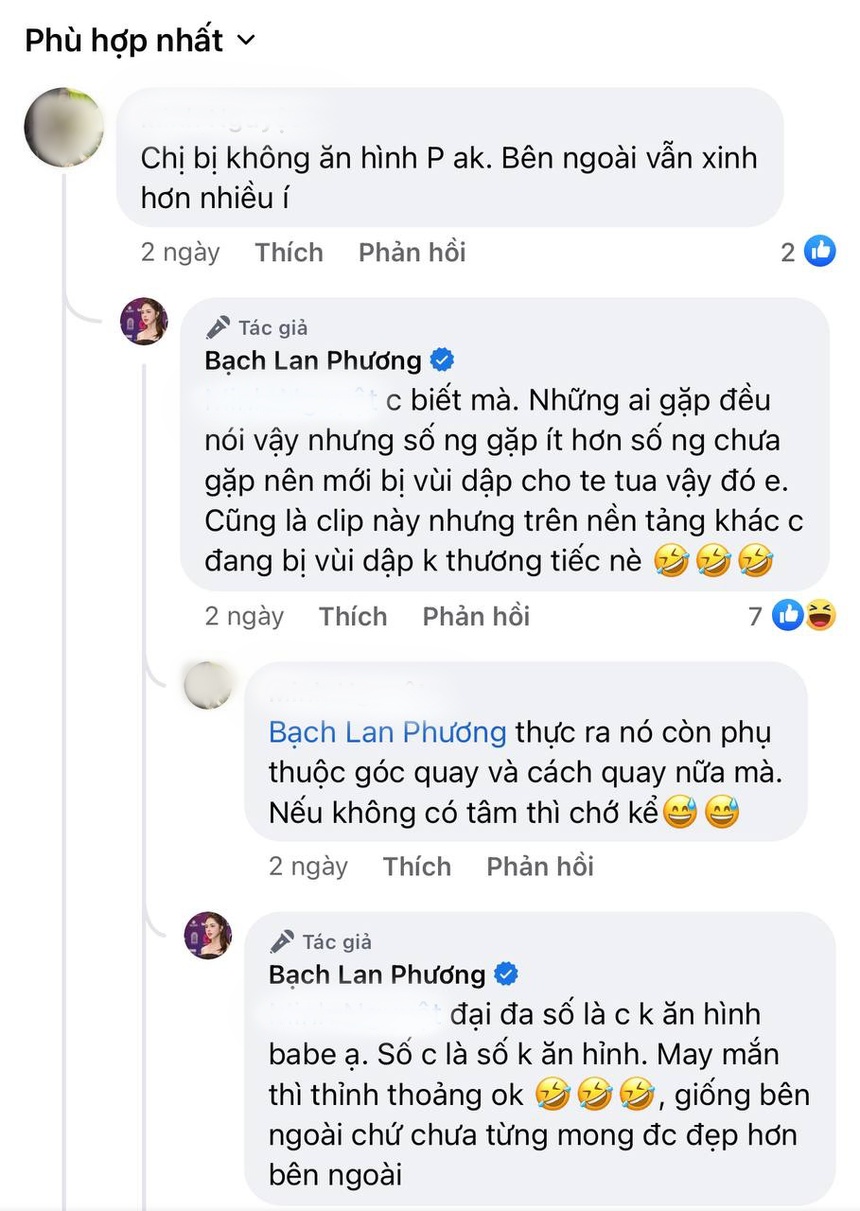The height and width of the screenshot is (1211, 860).
Task: Toggle Thích on the first comment
Action: pos(289,252)
